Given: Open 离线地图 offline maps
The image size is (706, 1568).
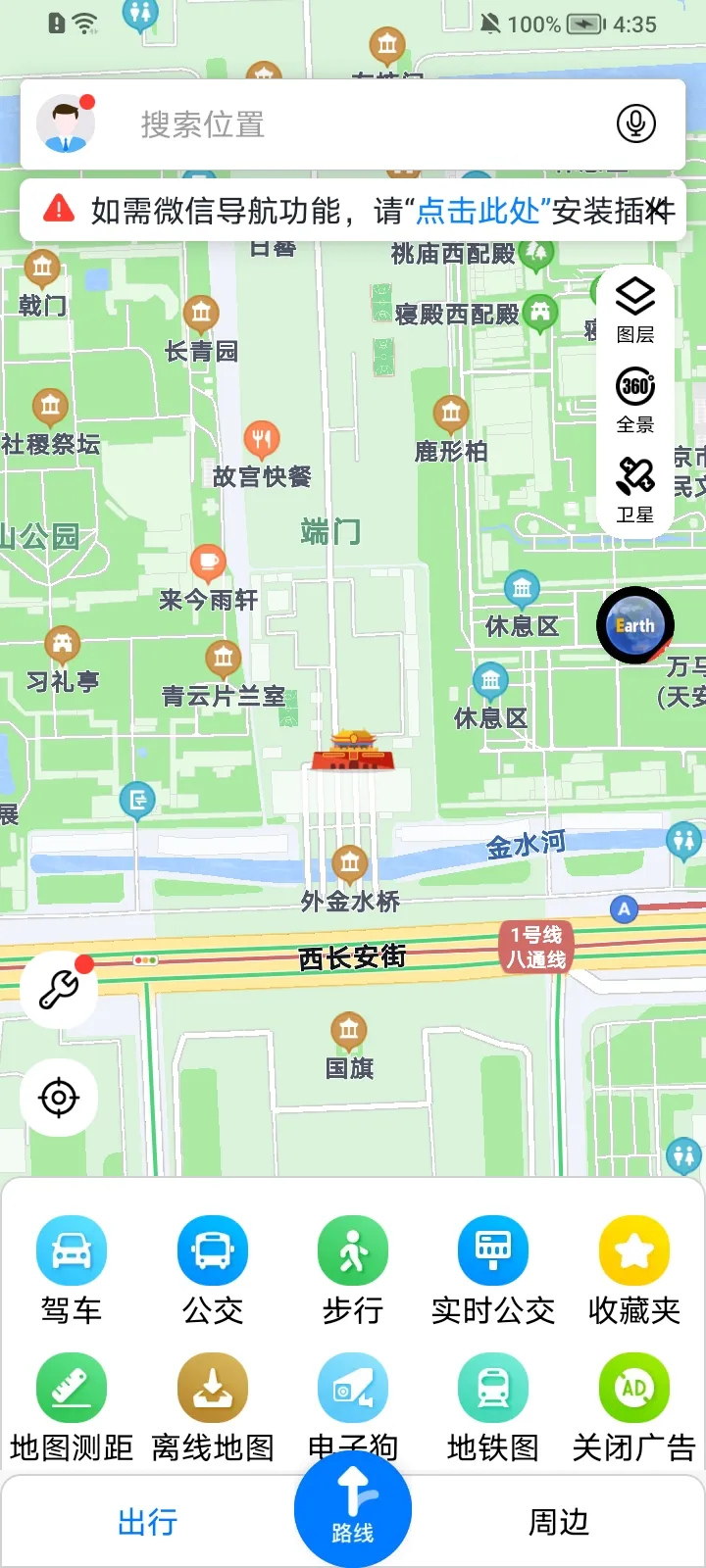Looking at the screenshot, I should click(x=213, y=1407).
